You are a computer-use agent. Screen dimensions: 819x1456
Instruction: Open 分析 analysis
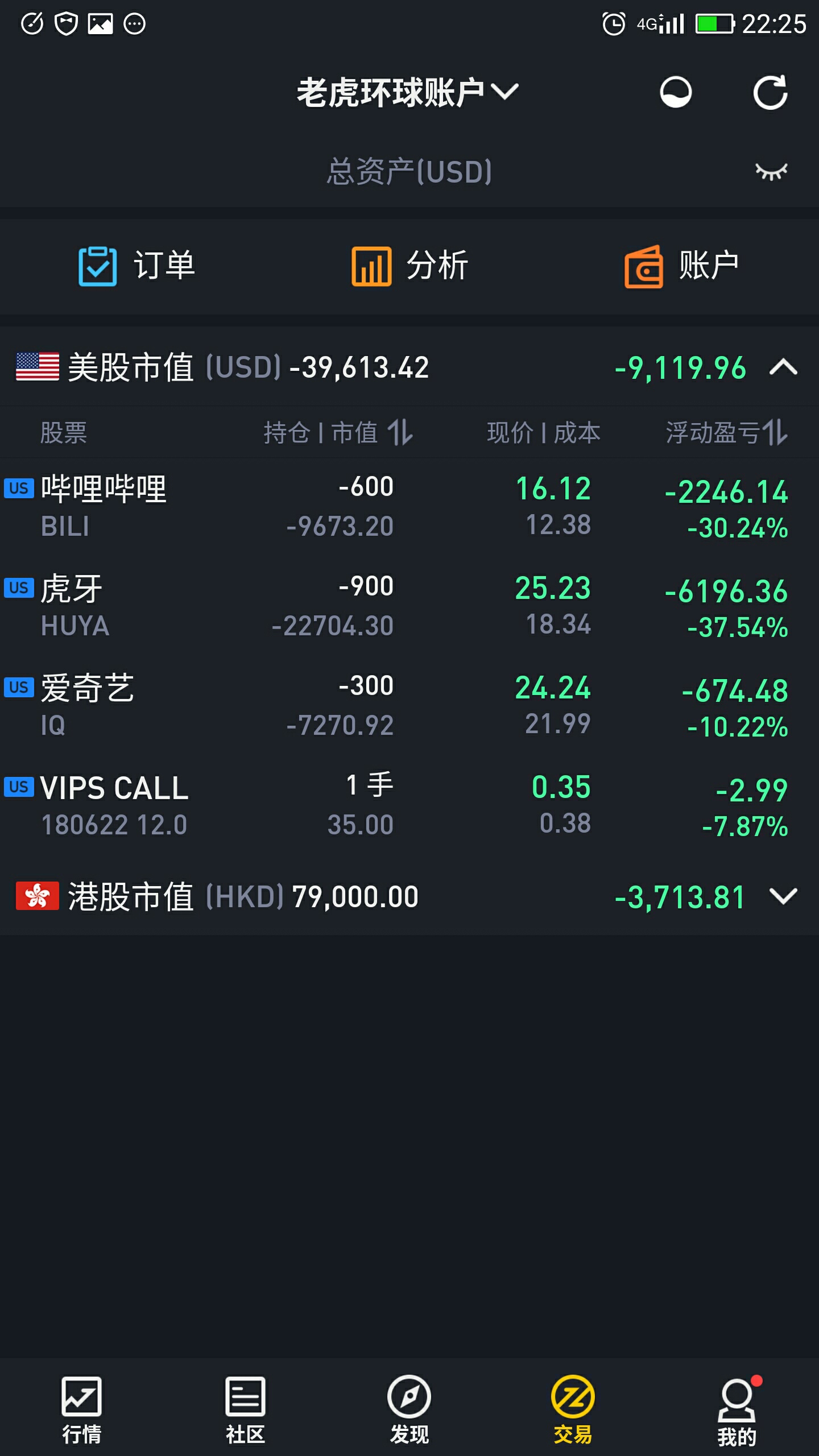(x=409, y=266)
